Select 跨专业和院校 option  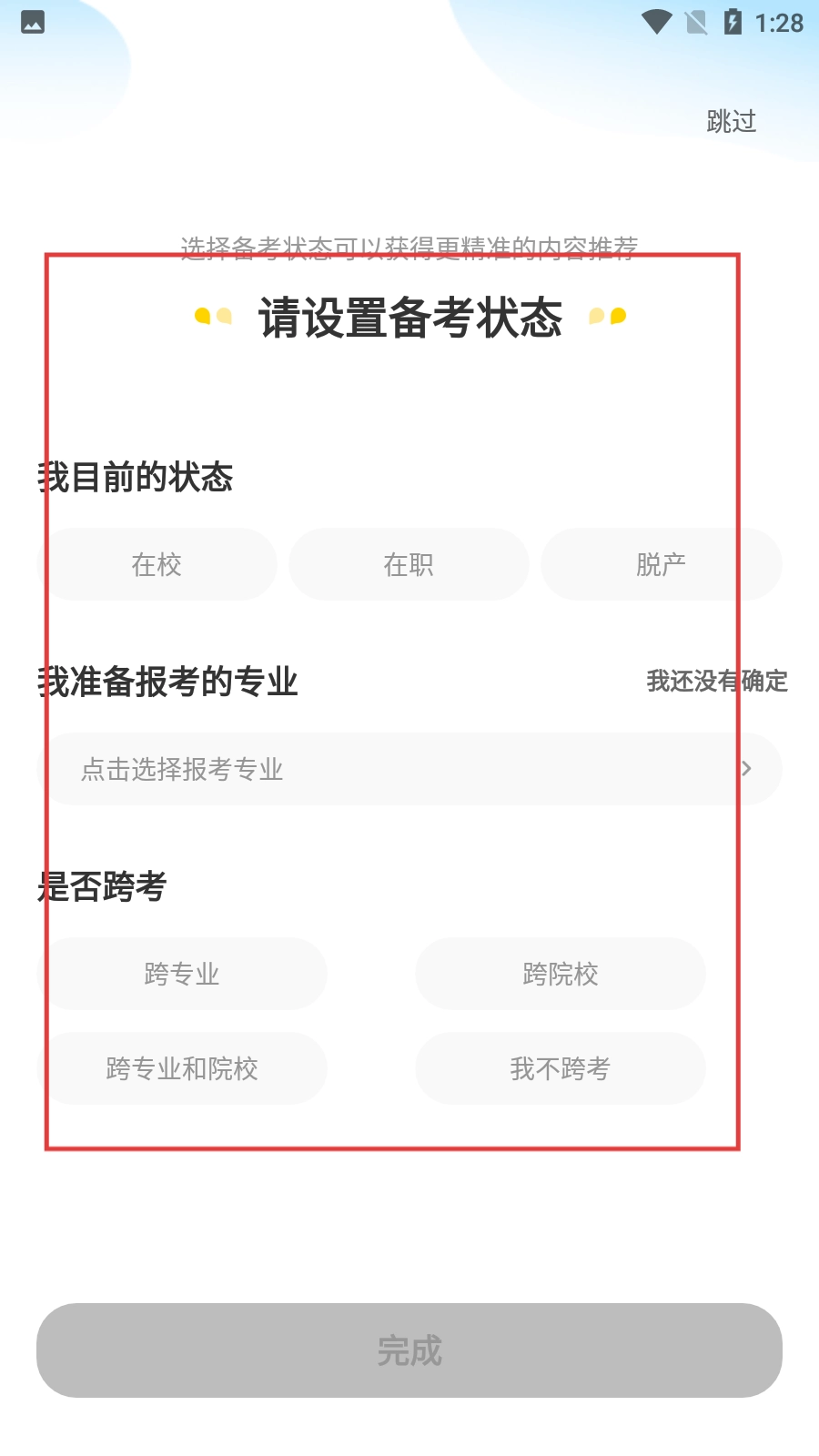pos(182,1068)
